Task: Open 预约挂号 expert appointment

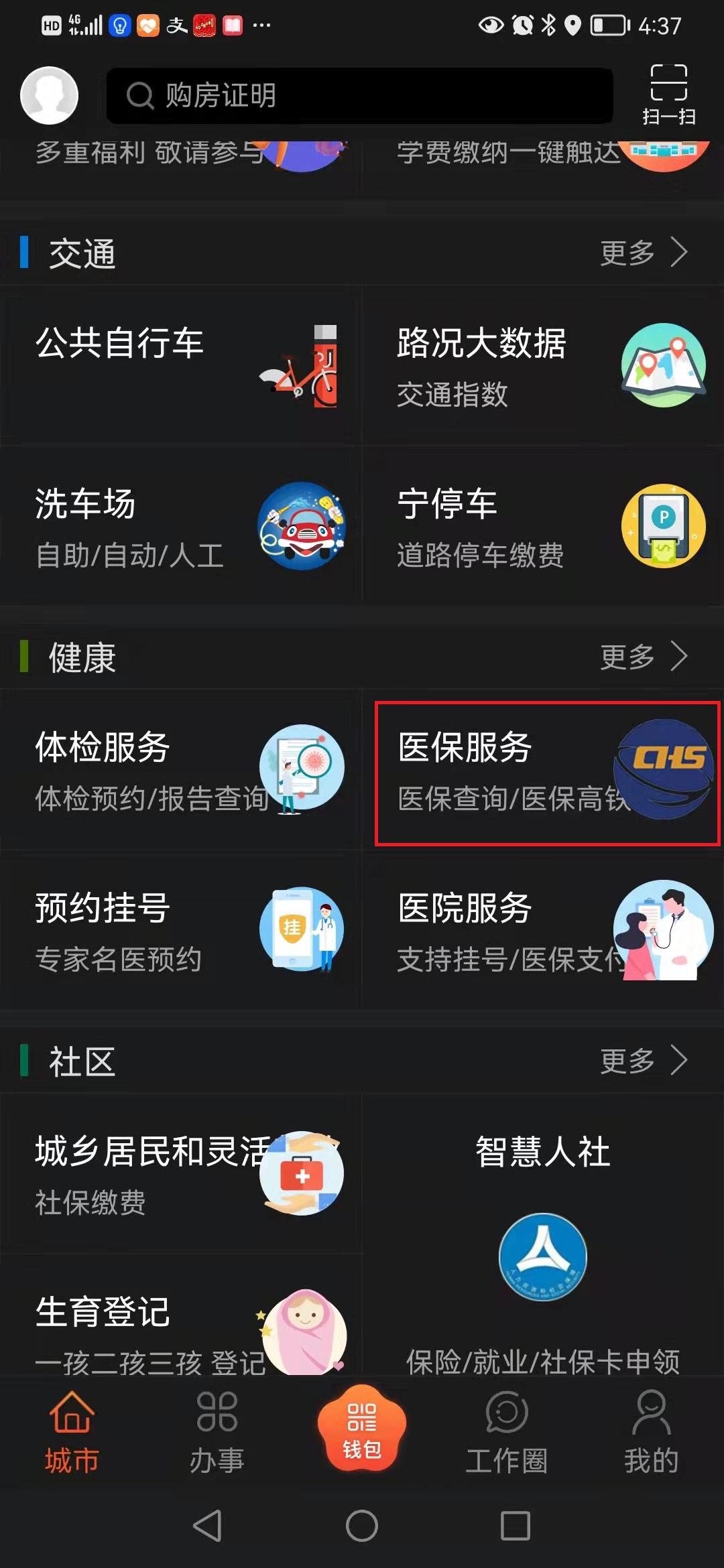Action: click(181, 931)
